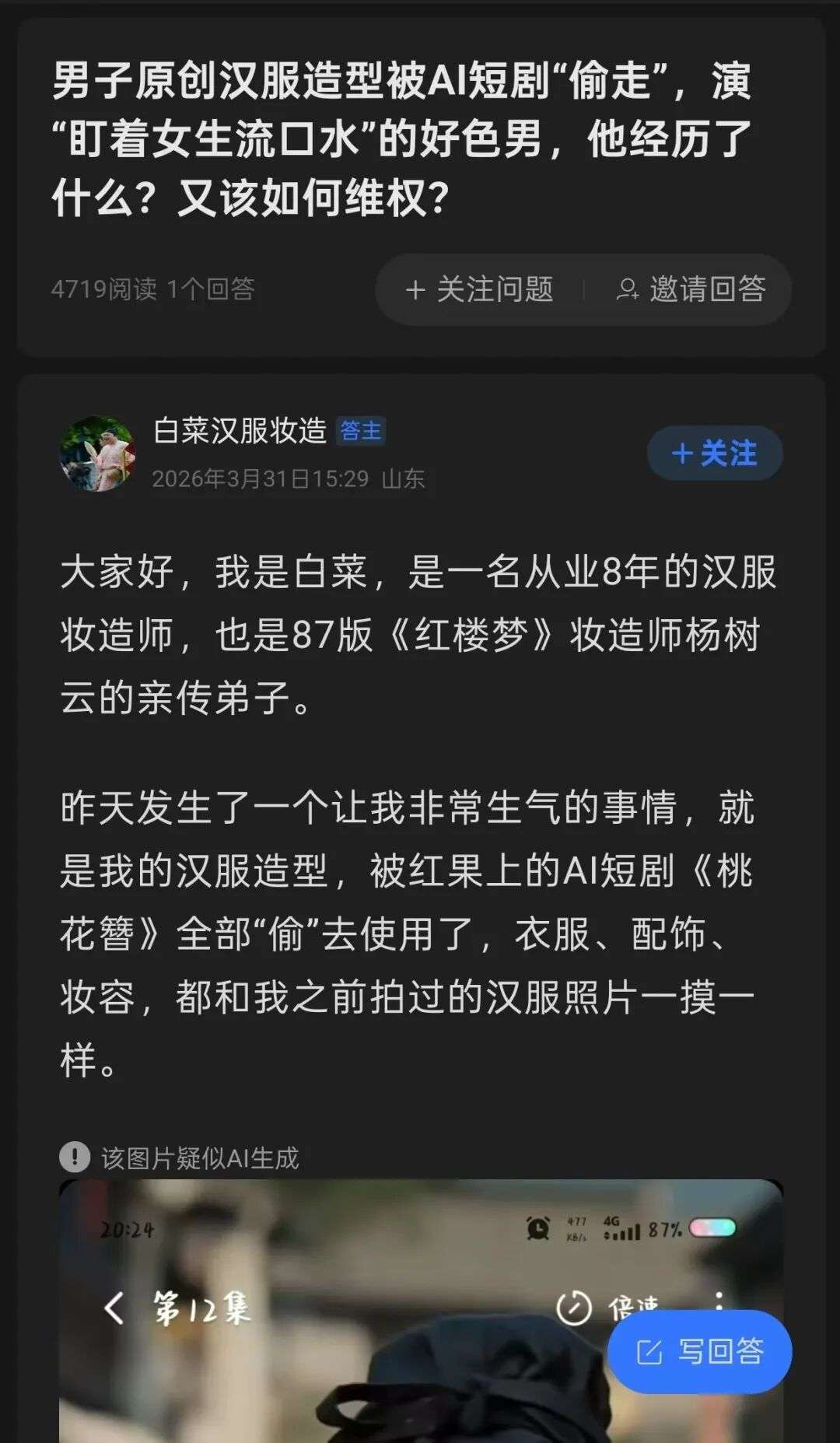Tap 邀请回答 to invite answers
The image size is (840, 1443).
pyautogui.click(x=691, y=289)
